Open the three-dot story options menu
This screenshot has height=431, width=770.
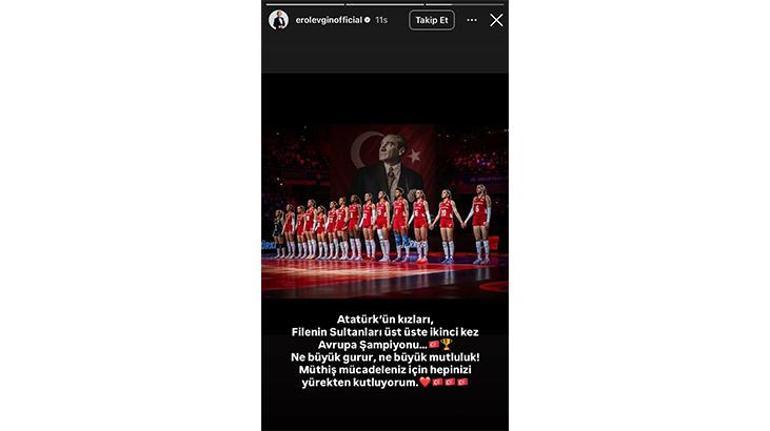pos(472,20)
